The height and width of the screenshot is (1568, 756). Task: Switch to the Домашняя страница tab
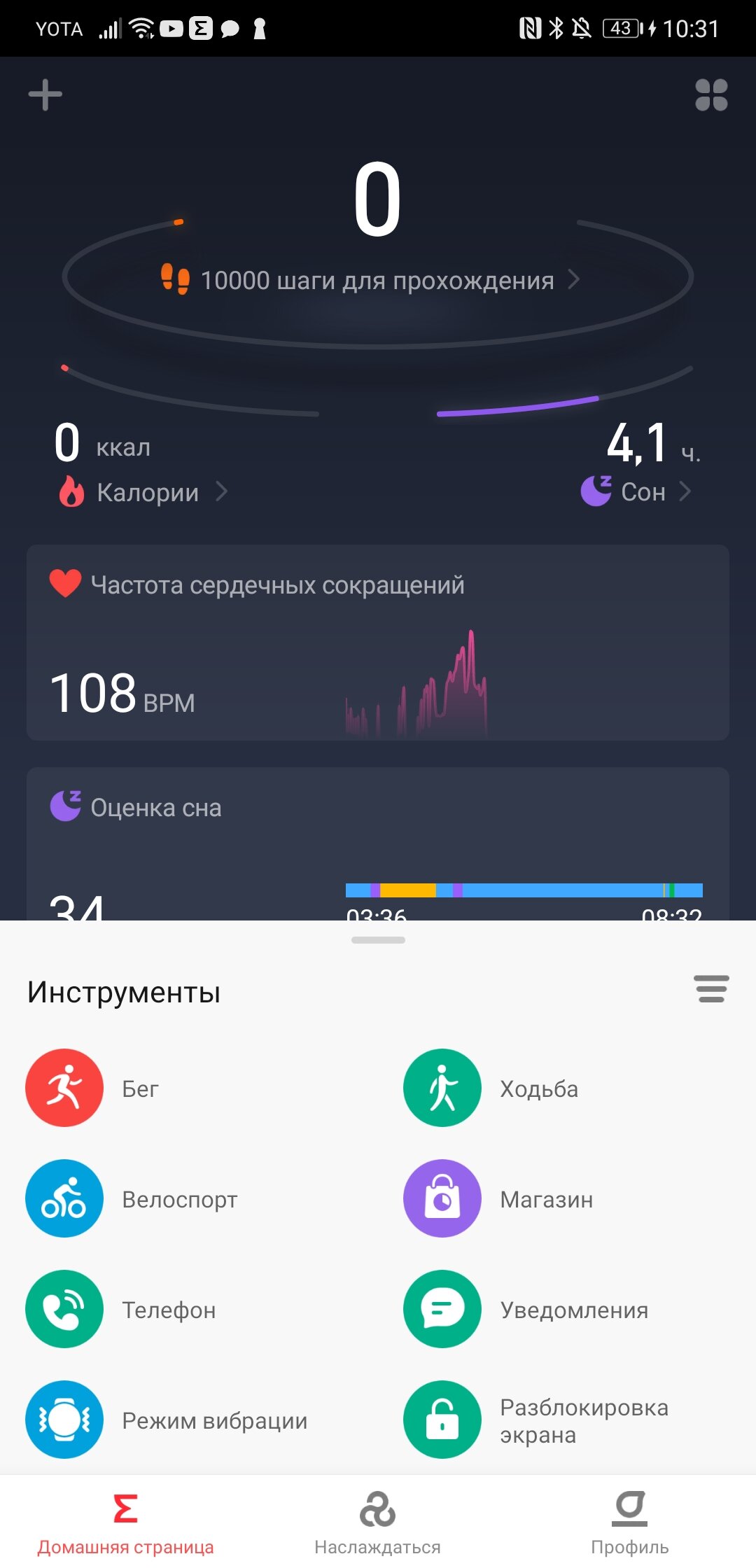[x=126, y=1522]
